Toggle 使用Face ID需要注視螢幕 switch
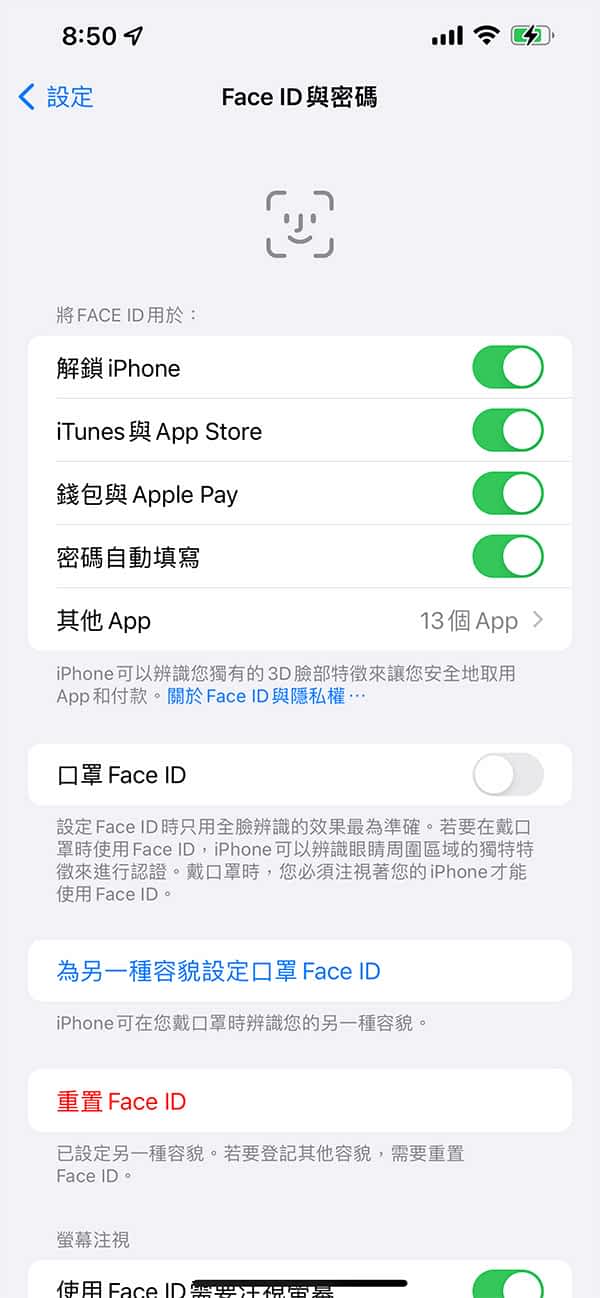The image size is (600, 1298). [507, 1284]
